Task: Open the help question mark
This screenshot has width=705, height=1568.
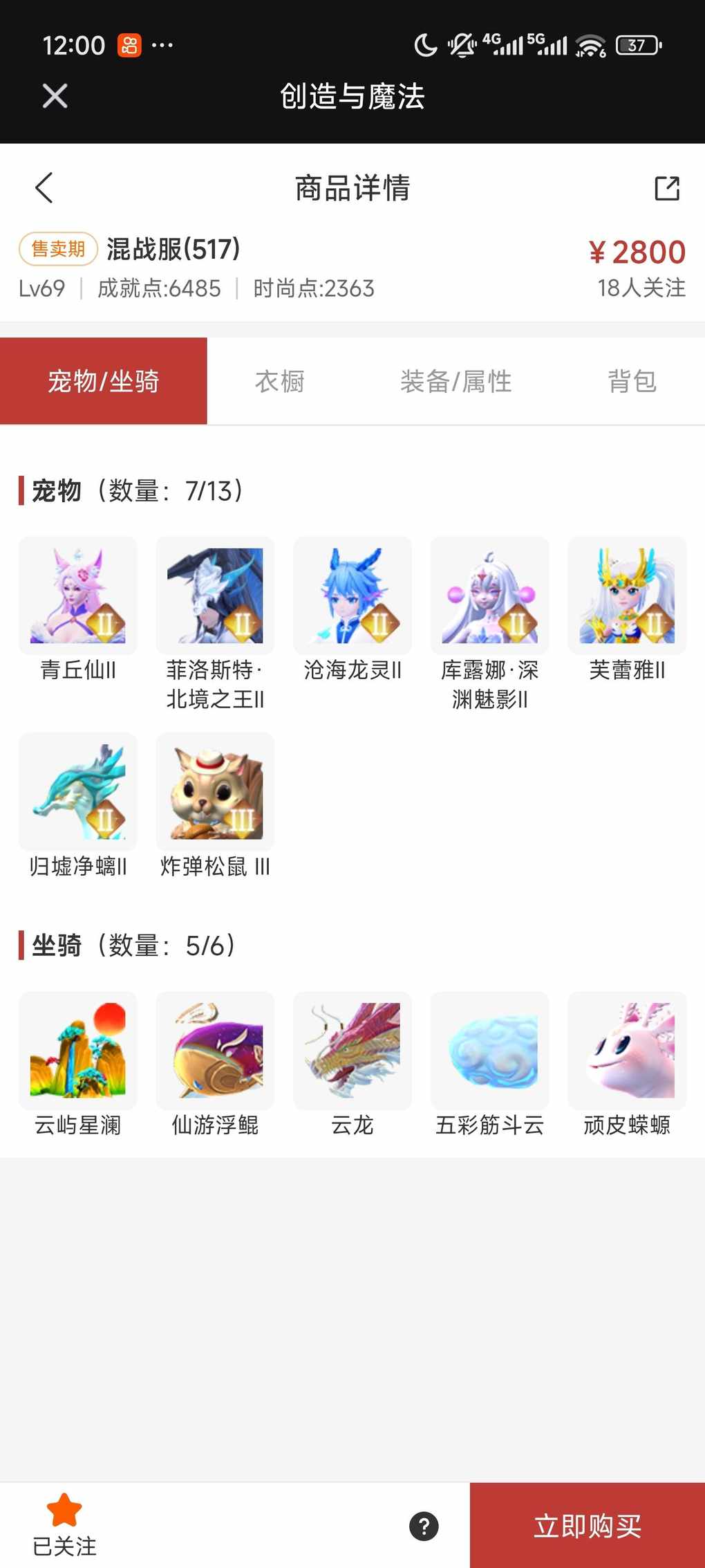Action: 424,1526
